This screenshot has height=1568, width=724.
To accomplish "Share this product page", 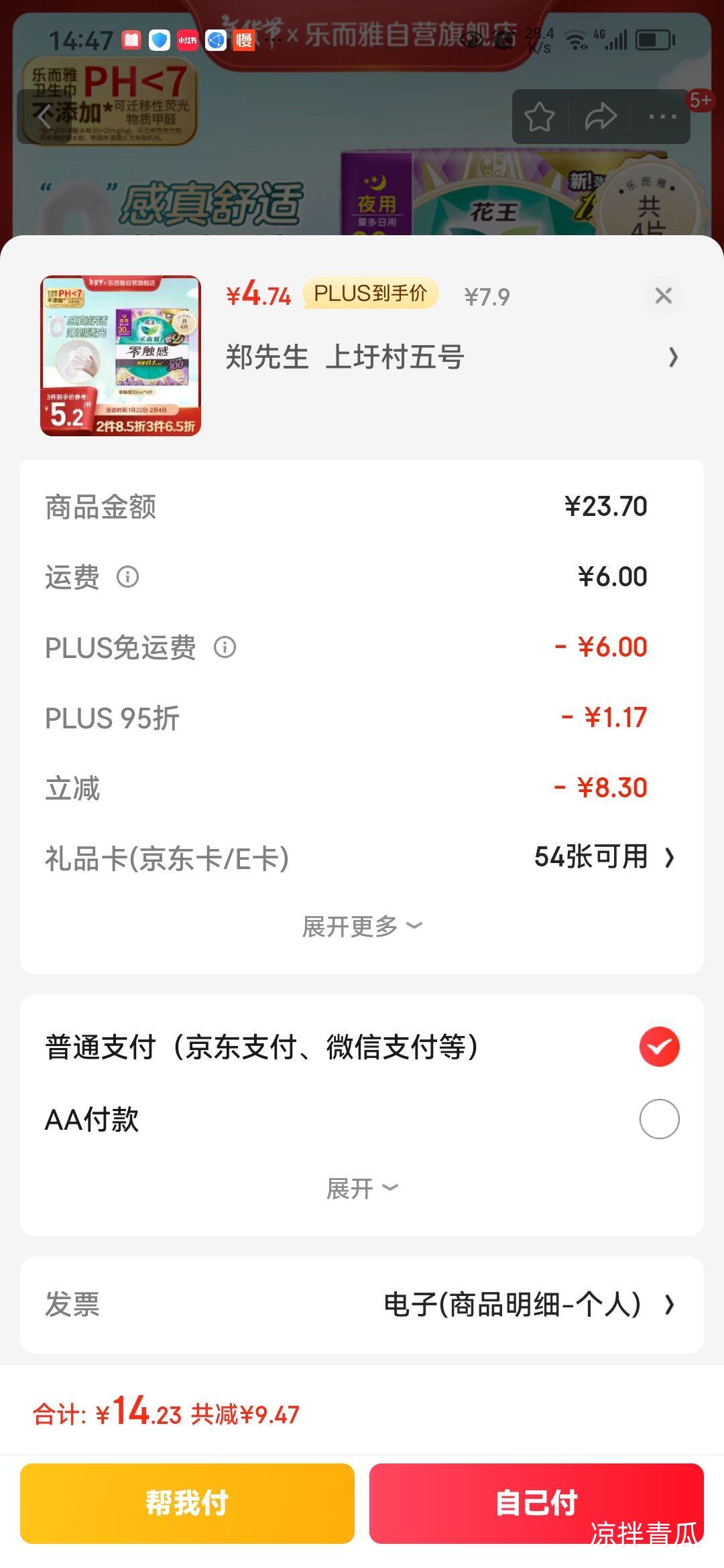I will [600, 117].
